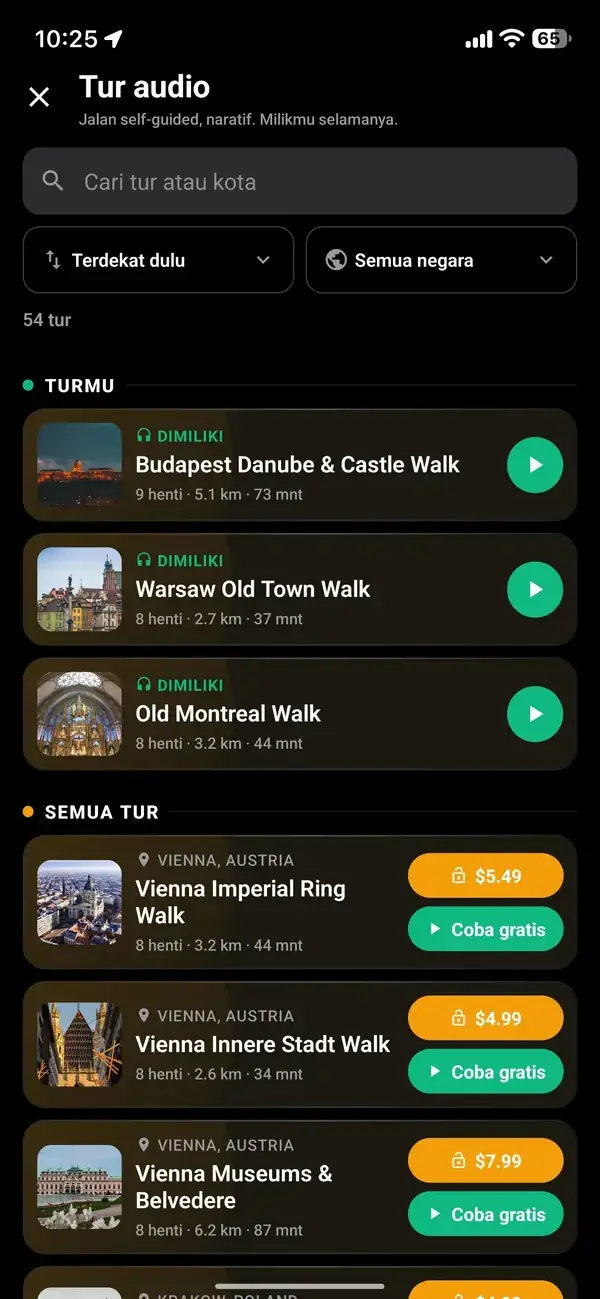Close the Tur audio screen
This screenshot has height=1299, width=600.
(39, 97)
